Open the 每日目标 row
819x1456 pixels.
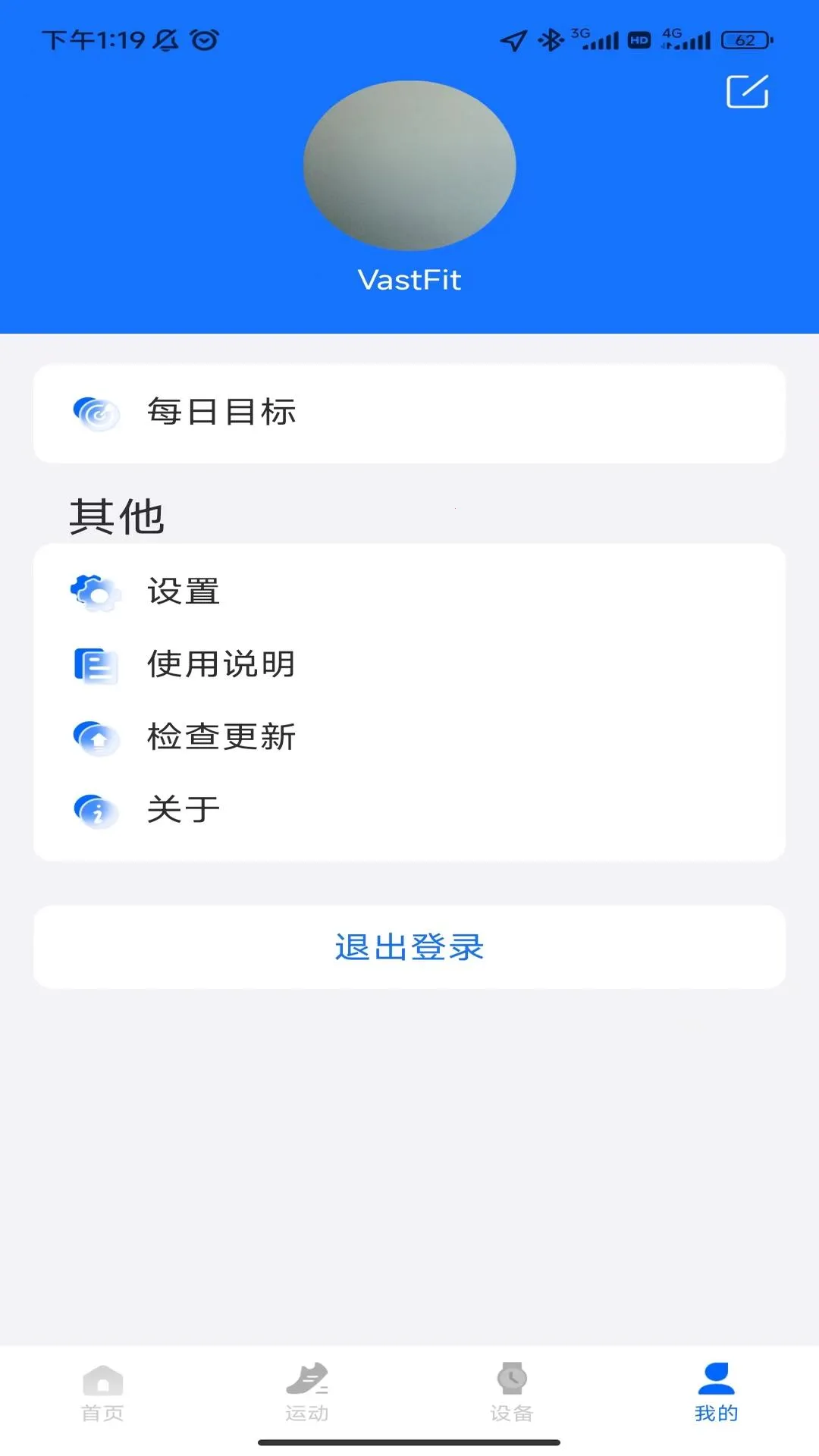pyautogui.click(x=409, y=412)
